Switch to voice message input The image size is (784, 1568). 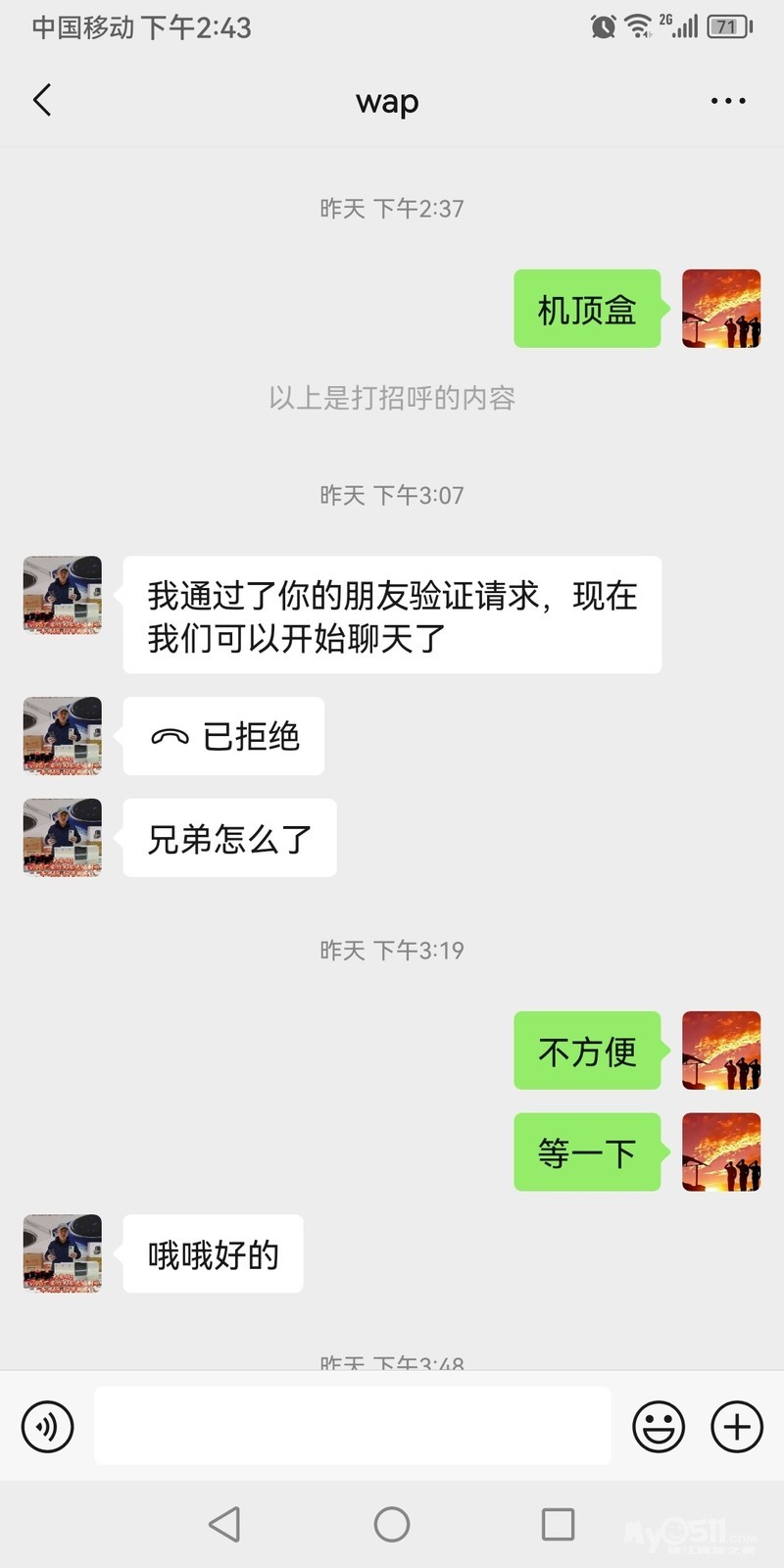pos(47,1427)
